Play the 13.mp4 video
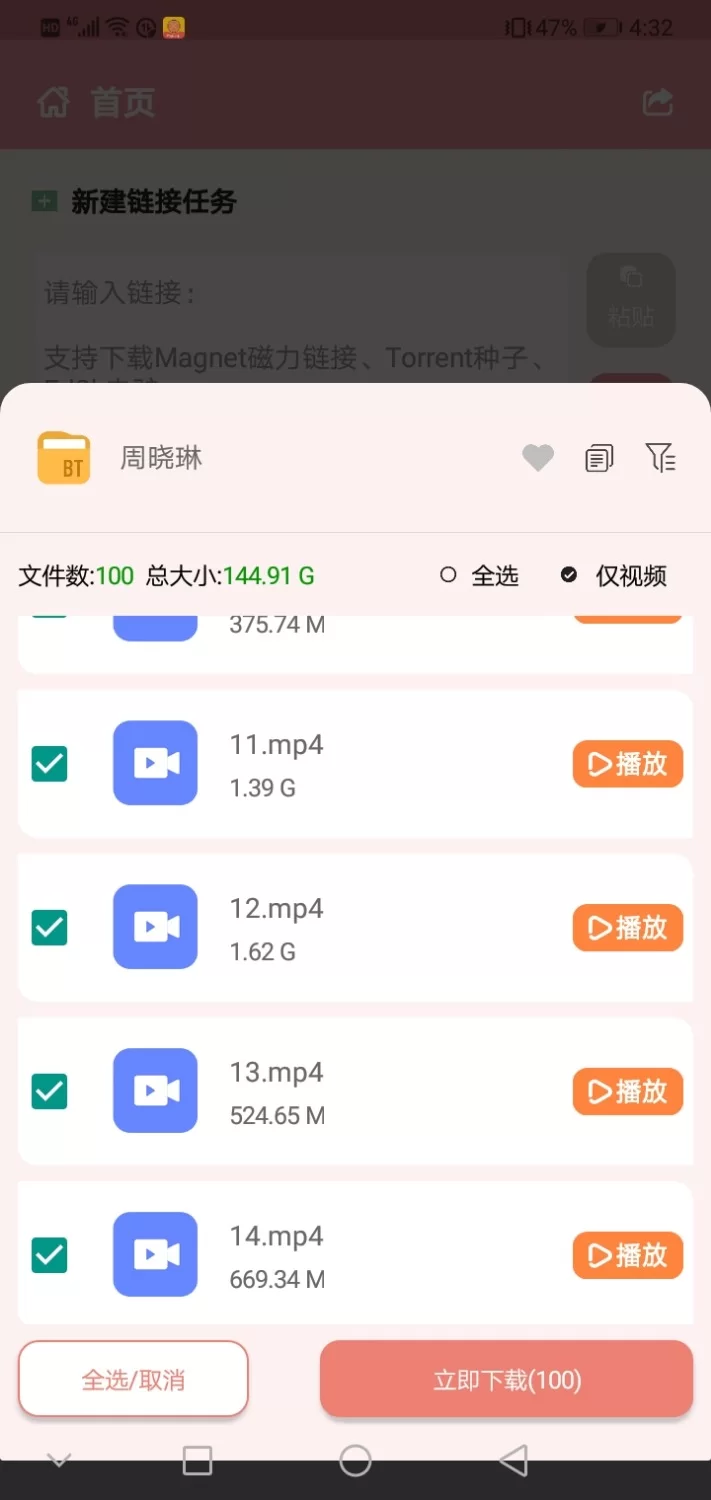The image size is (711, 1500). pos(627,1091)
